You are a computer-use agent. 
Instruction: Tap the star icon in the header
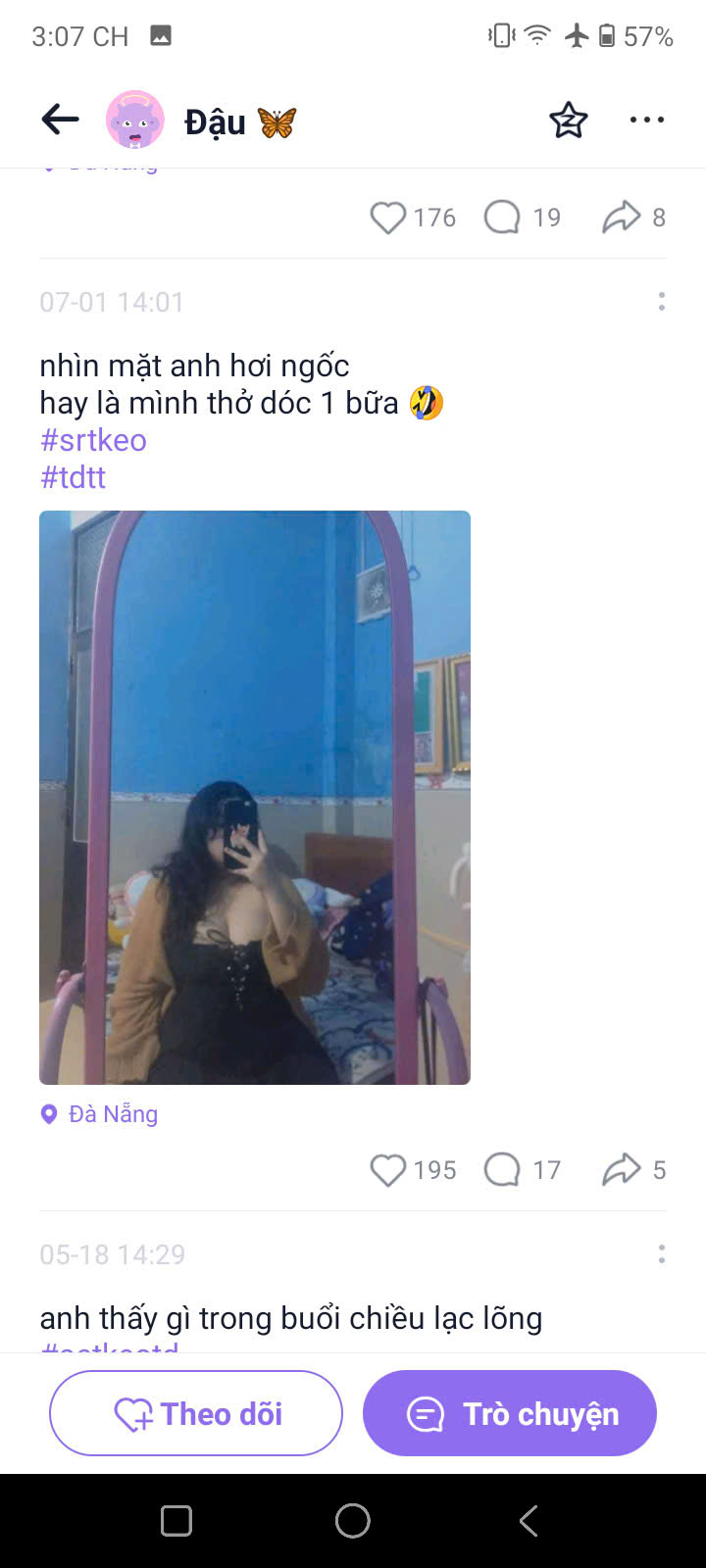568,121
